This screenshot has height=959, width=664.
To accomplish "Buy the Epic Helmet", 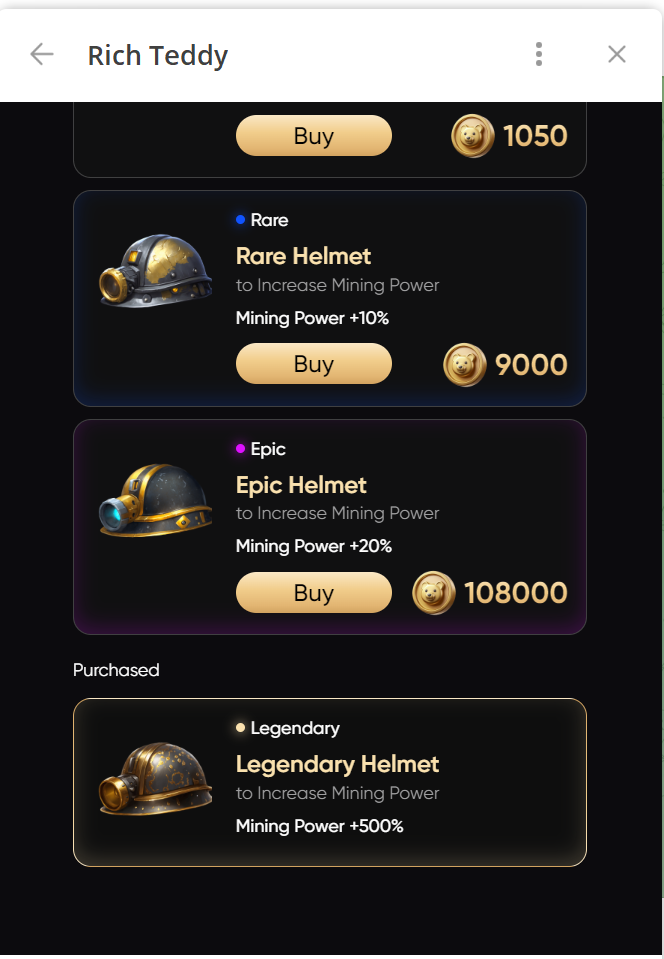I will pos(313,593).
